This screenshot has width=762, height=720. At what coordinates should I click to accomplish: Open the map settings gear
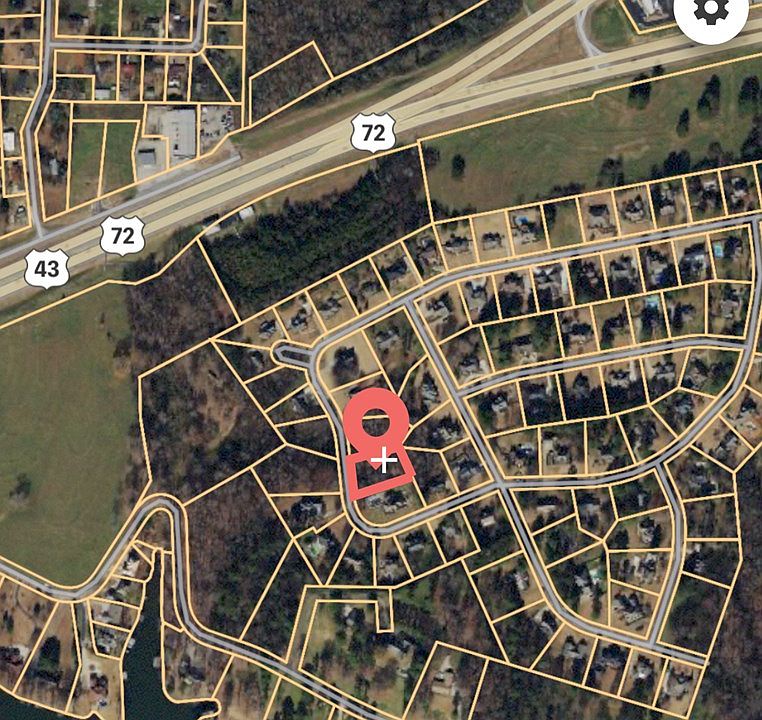pyautogui.click(x=711, y=11)
